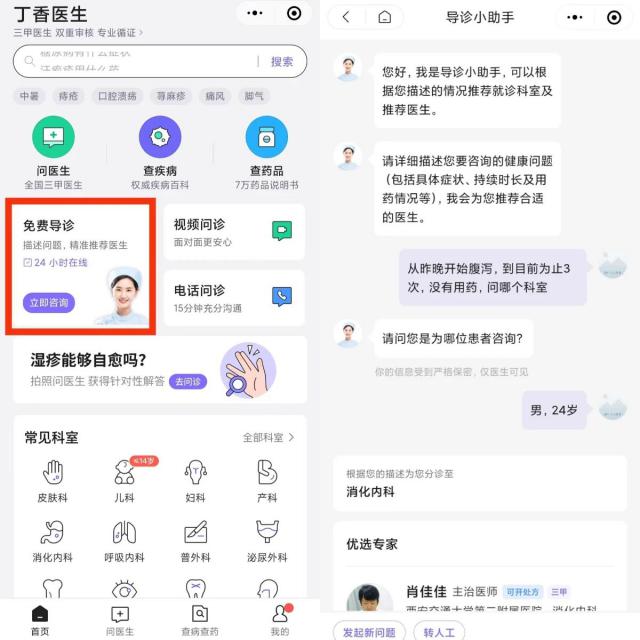Choose the 皮肤科 department
The width and height of the screenshot is (640, 640).
[53, 481]
